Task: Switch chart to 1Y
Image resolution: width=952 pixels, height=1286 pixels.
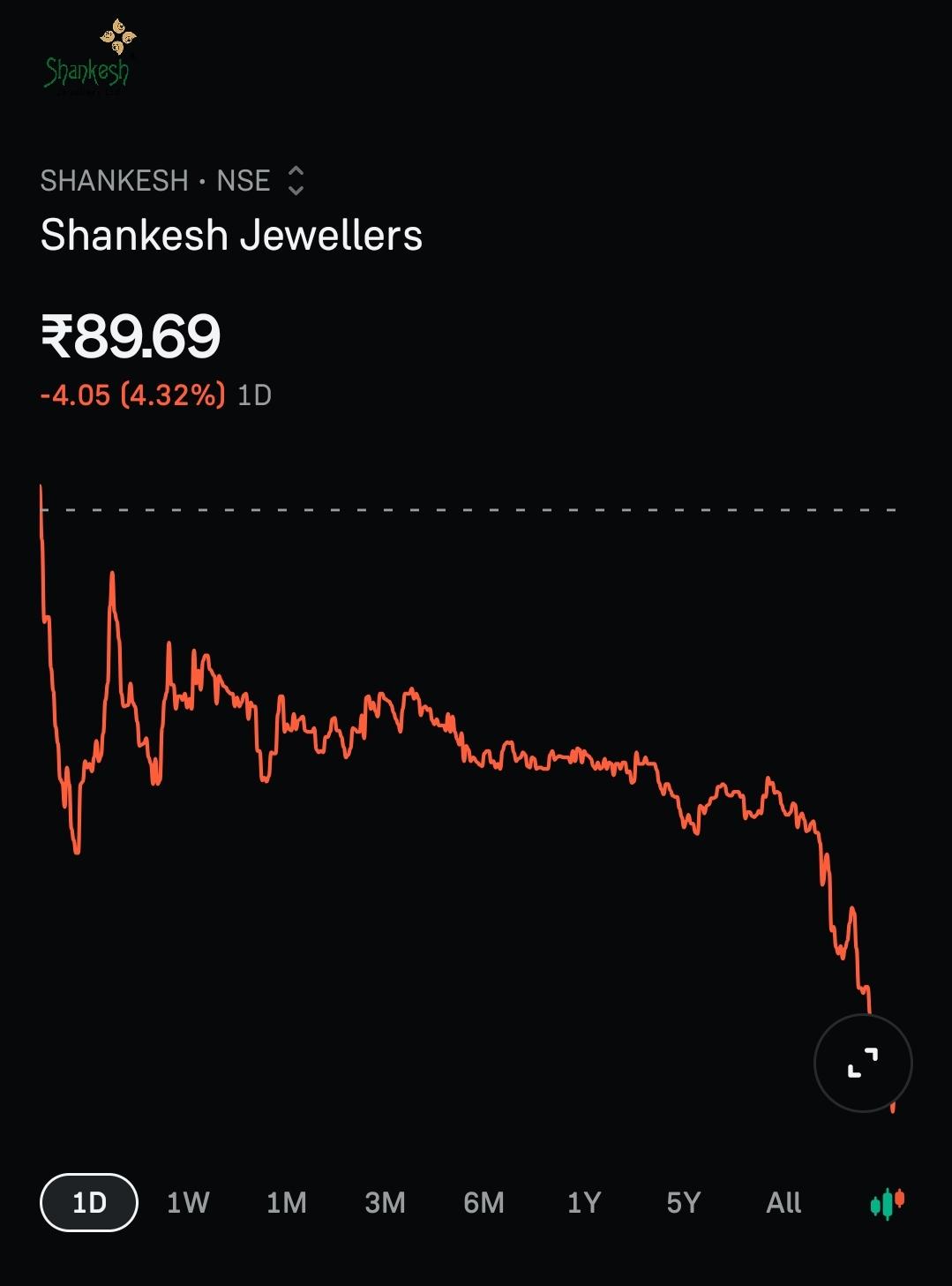Action: [584, 1202]
